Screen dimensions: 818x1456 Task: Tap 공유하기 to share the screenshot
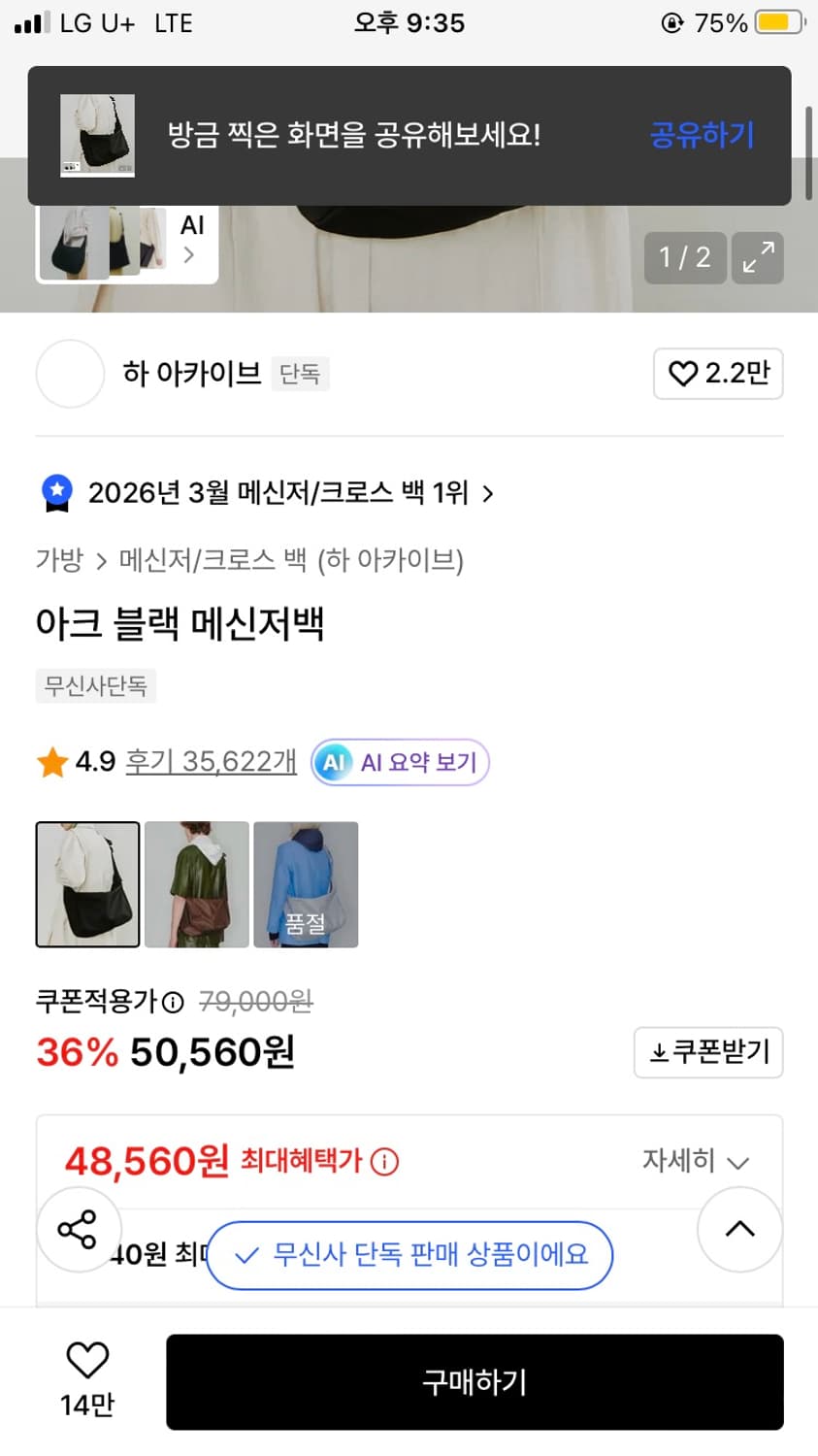pos(702,134)
